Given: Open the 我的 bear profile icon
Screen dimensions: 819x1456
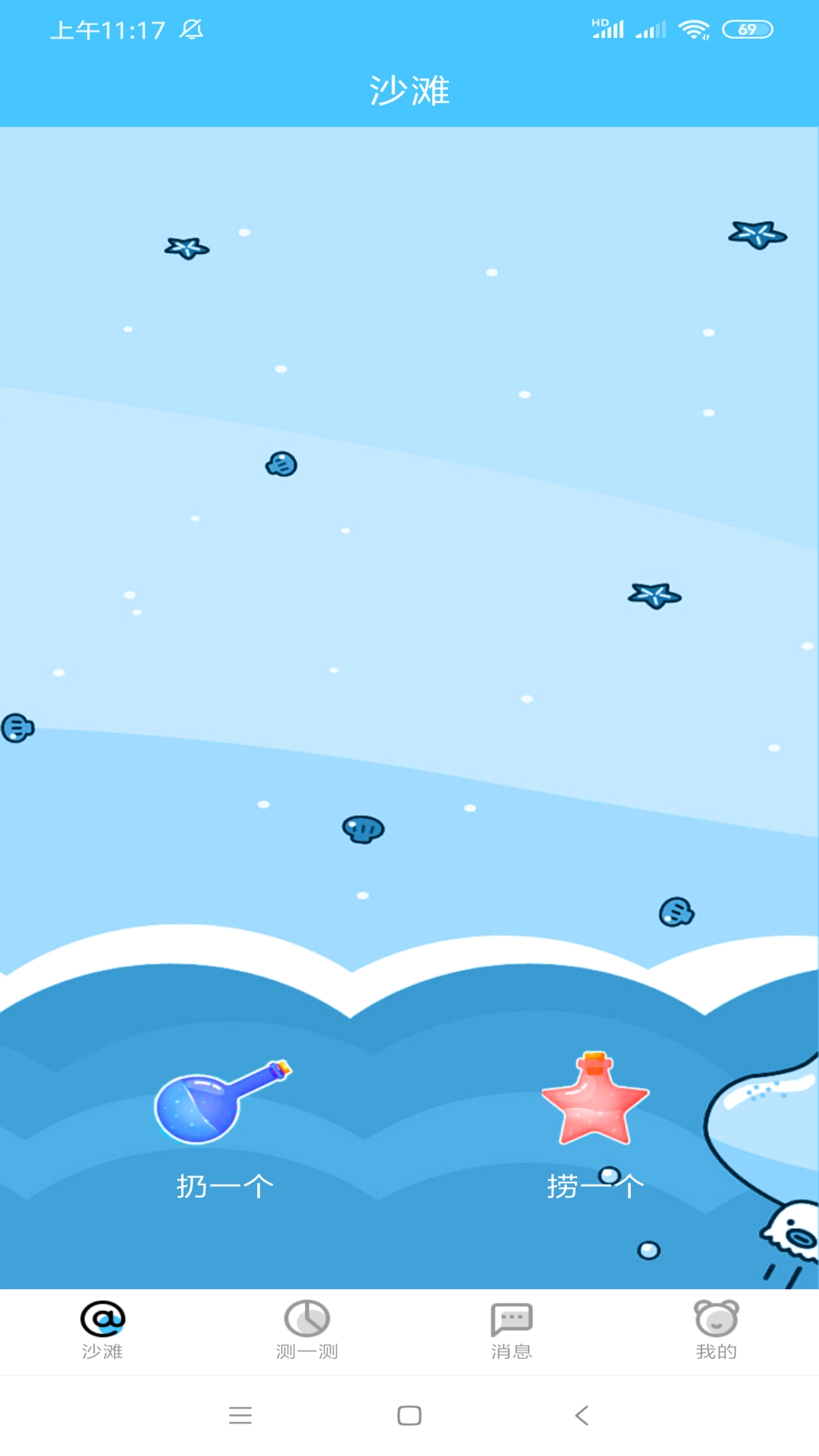Looking at the screenshot, I should [x=716, y=1319].
